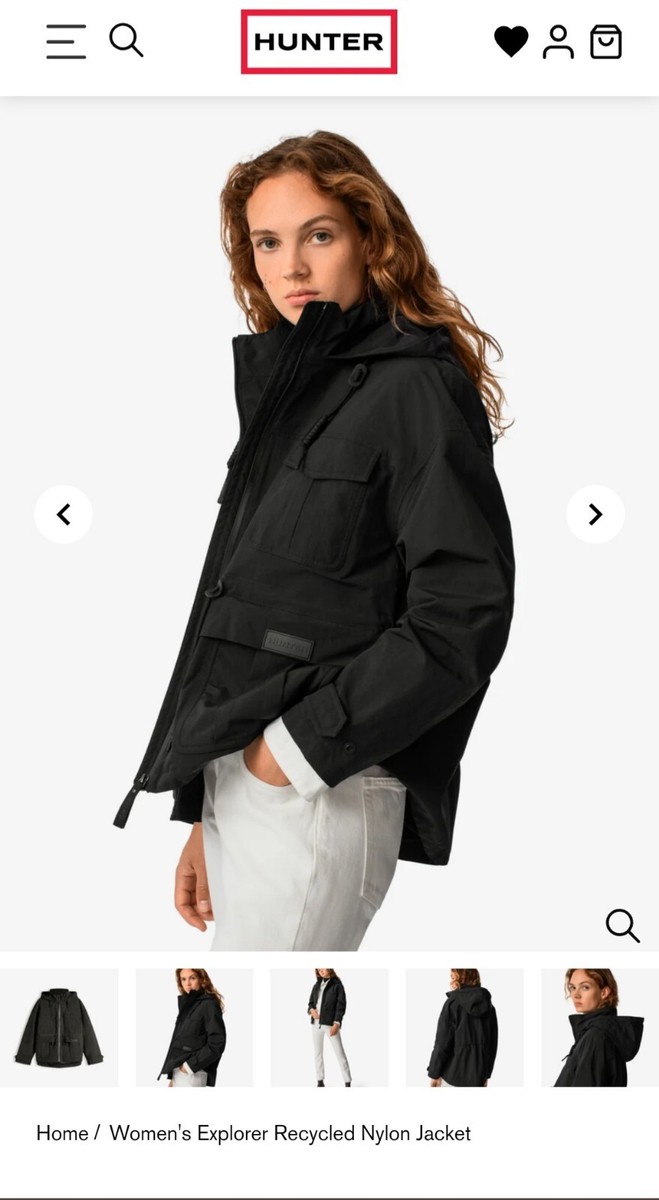
Task: Go to Home via breadcrumb
Action: click(62, 1133)
